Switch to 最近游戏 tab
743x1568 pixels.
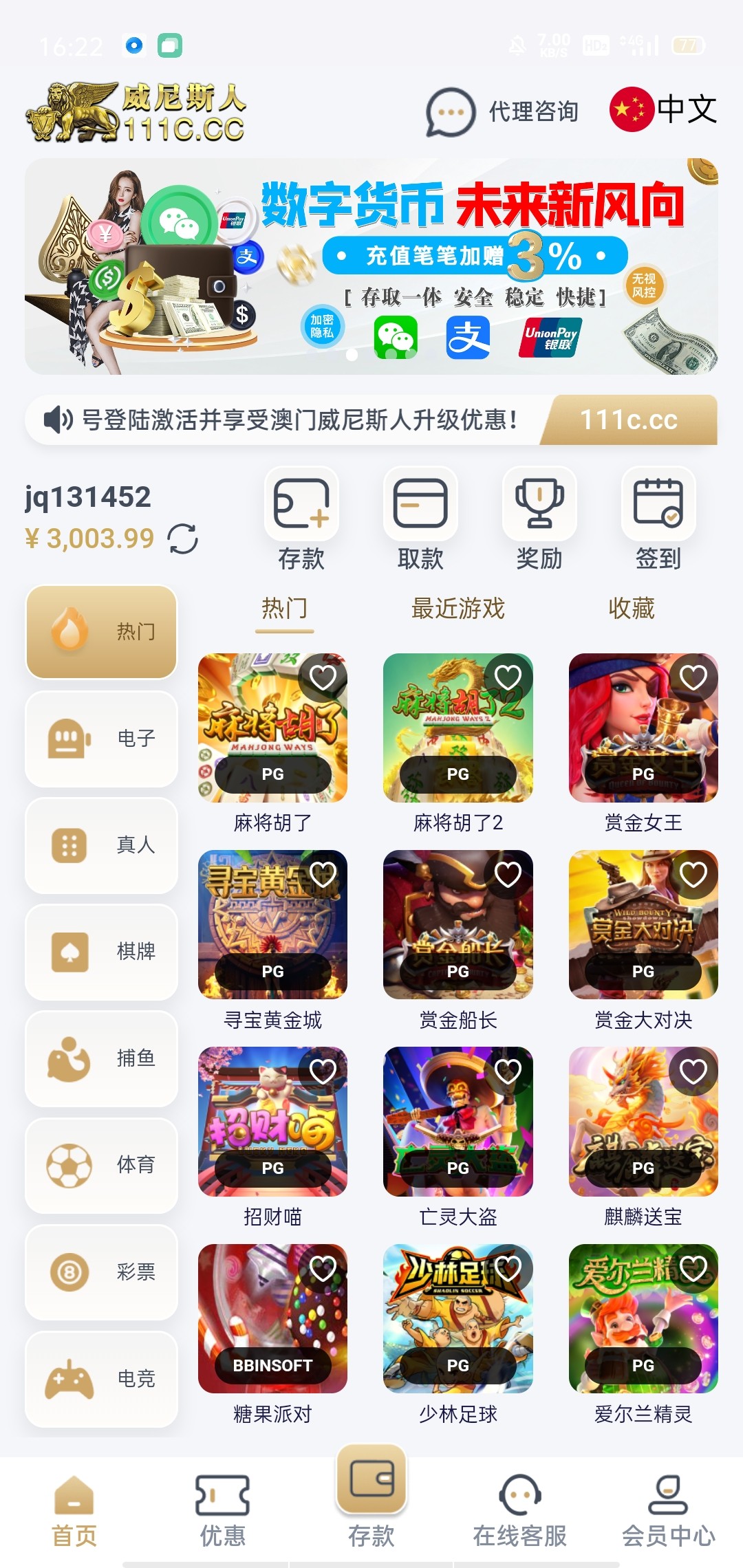pos(457,609)
